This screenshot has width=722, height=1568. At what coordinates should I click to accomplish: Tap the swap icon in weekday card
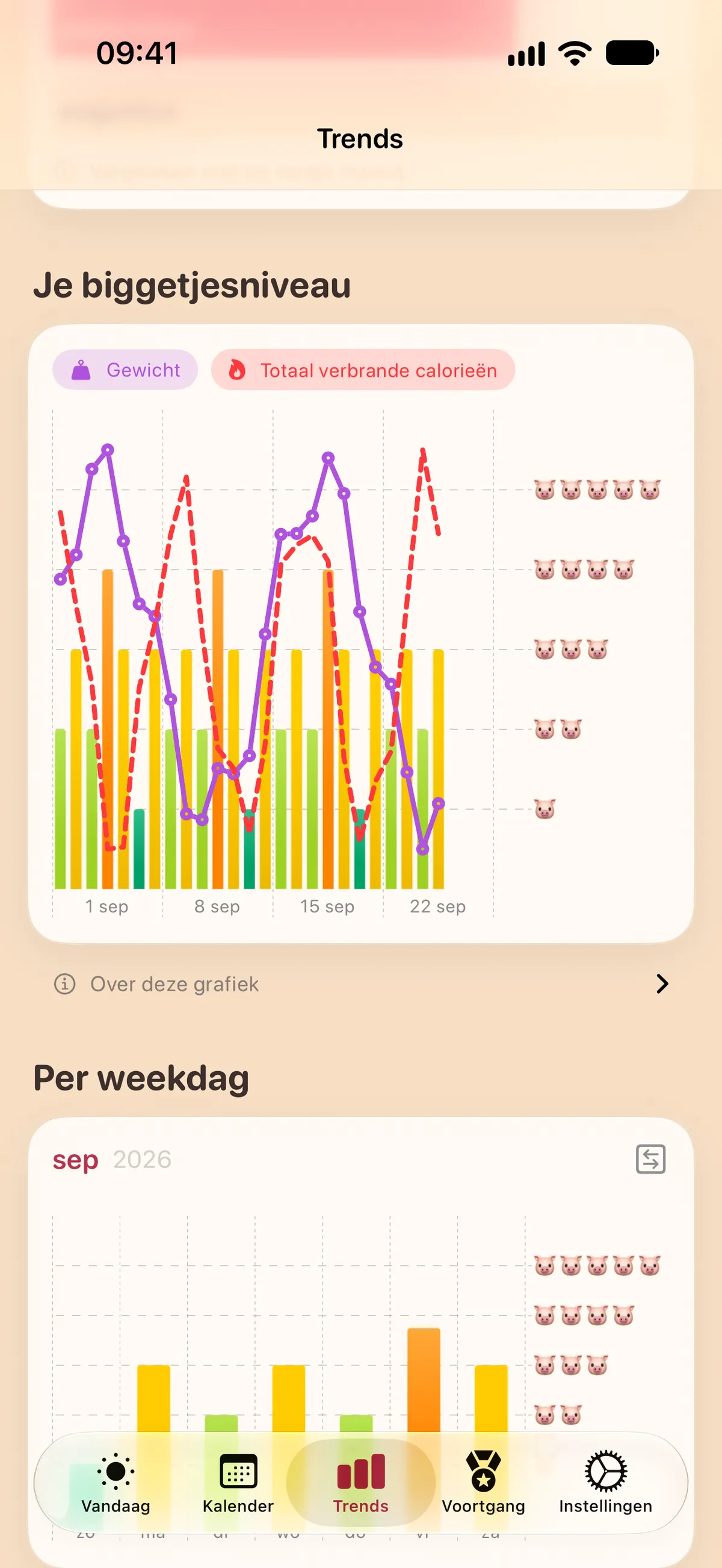[650, 1159]
